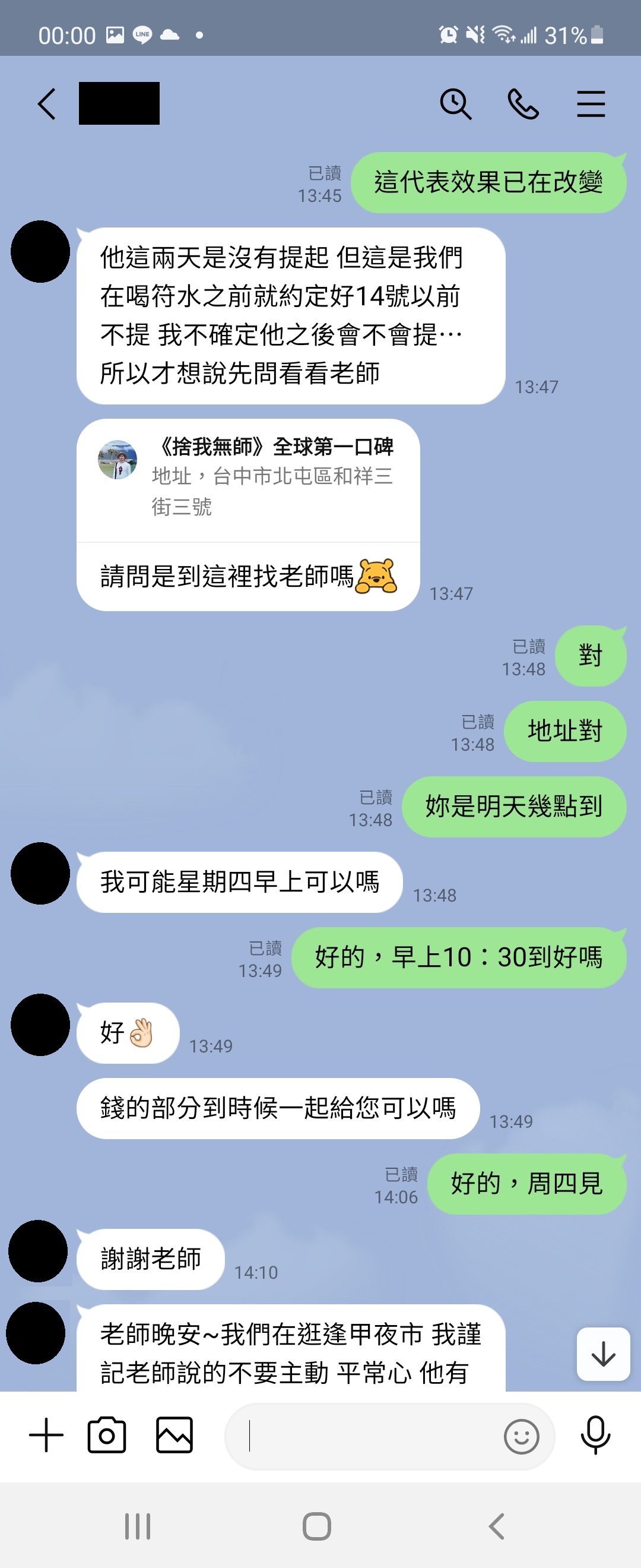Record a voice message

[x=595, y=1436]
